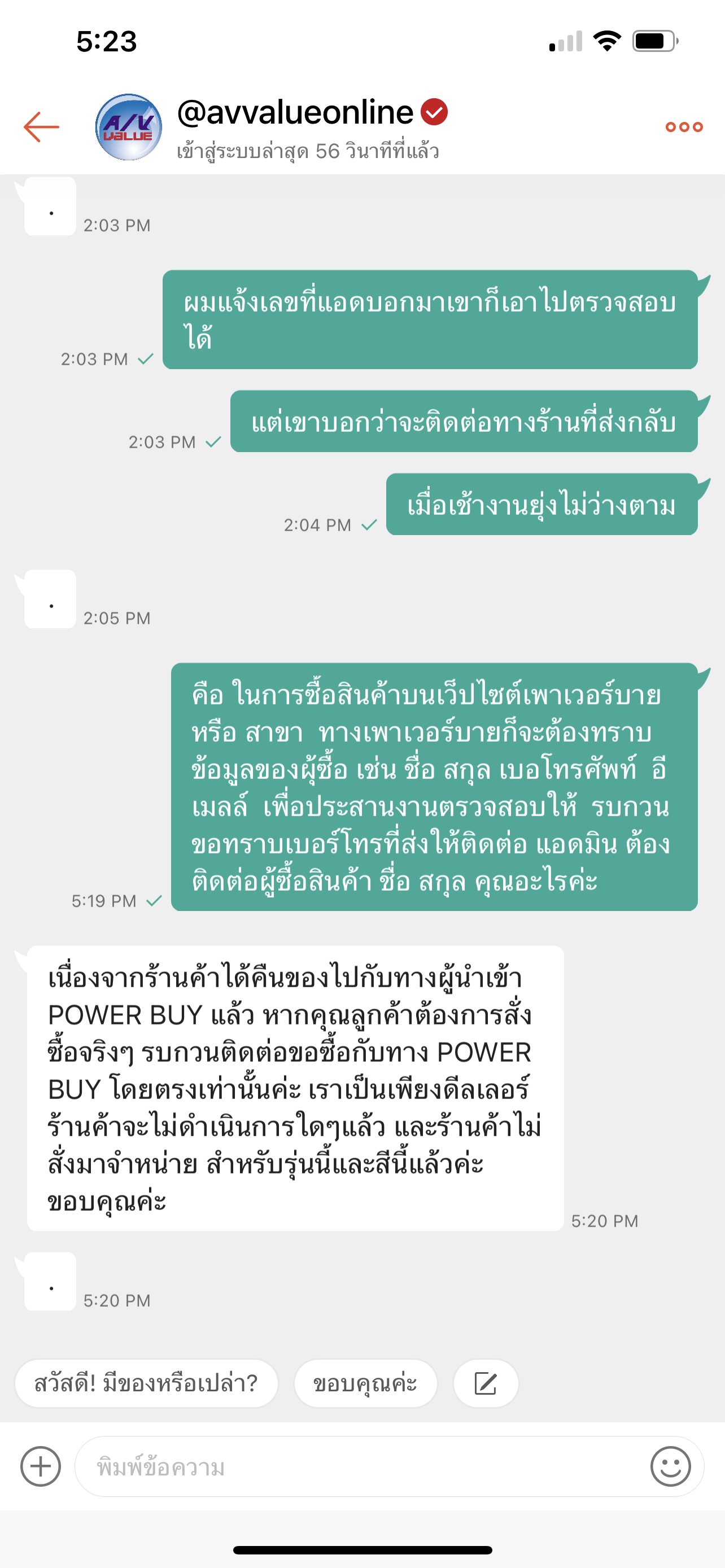Go back using the arrow icon

[x=41, y=126]
